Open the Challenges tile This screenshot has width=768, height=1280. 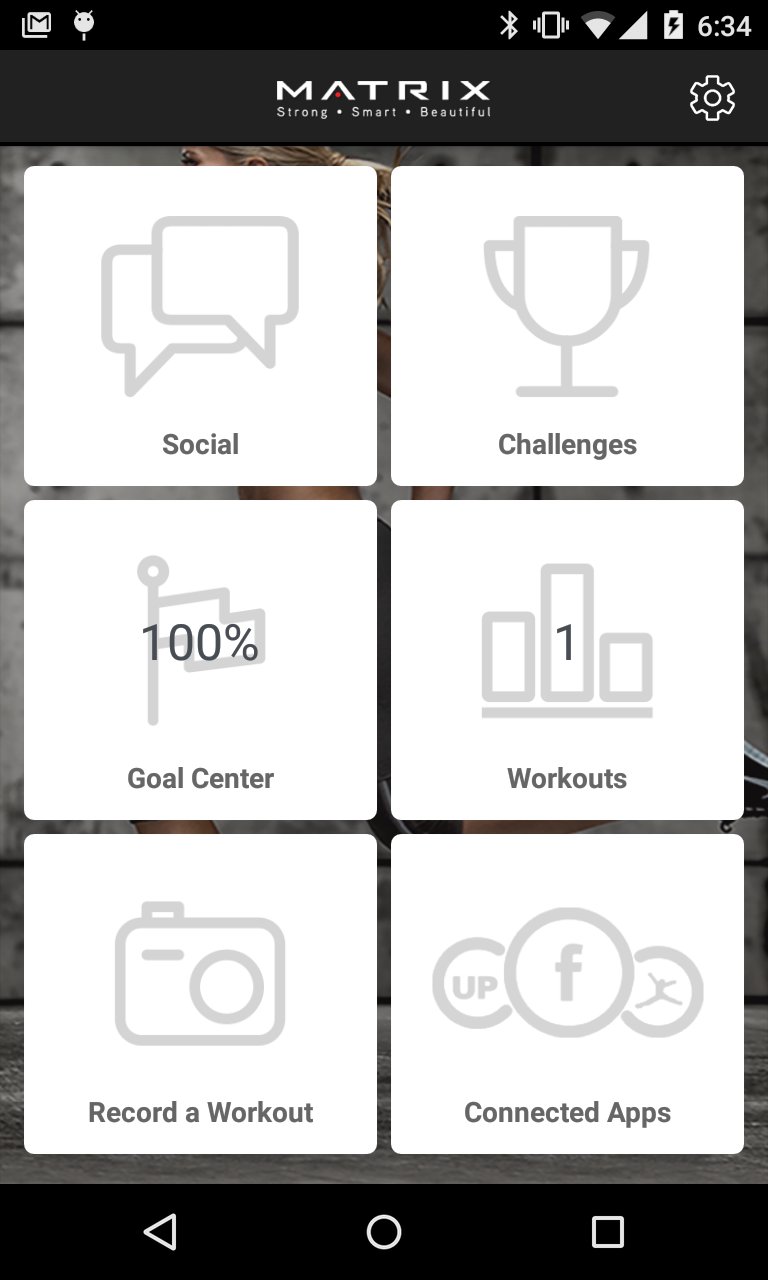pyautogui.click(x=567, y=326)
